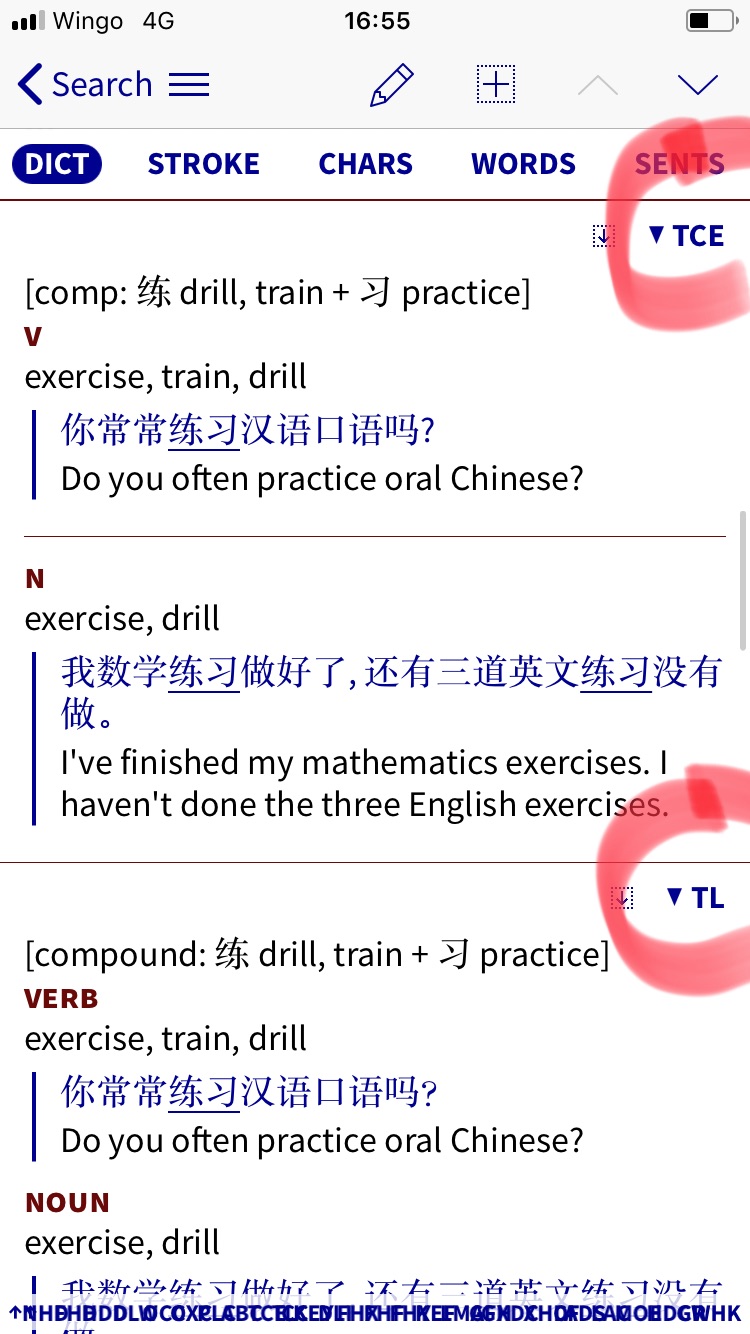Show the WORDS tab

coord(524,164)
